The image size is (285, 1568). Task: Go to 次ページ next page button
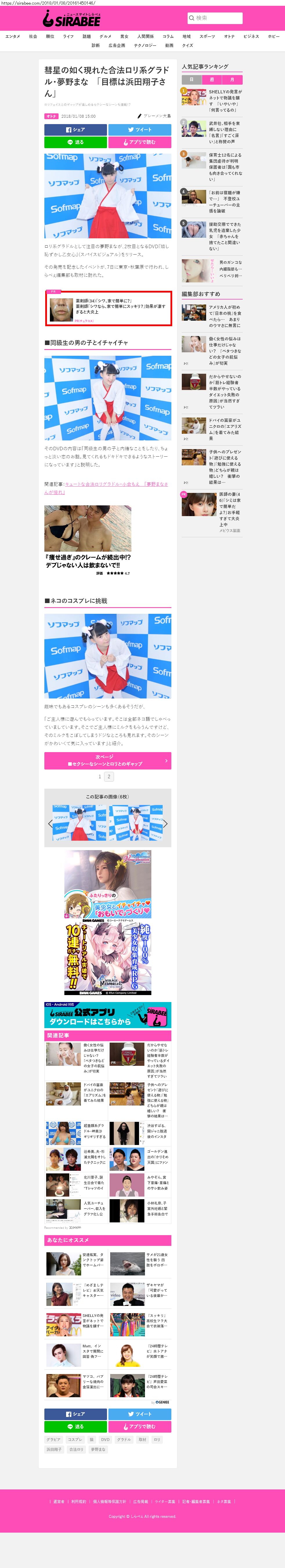click(107, 761)
